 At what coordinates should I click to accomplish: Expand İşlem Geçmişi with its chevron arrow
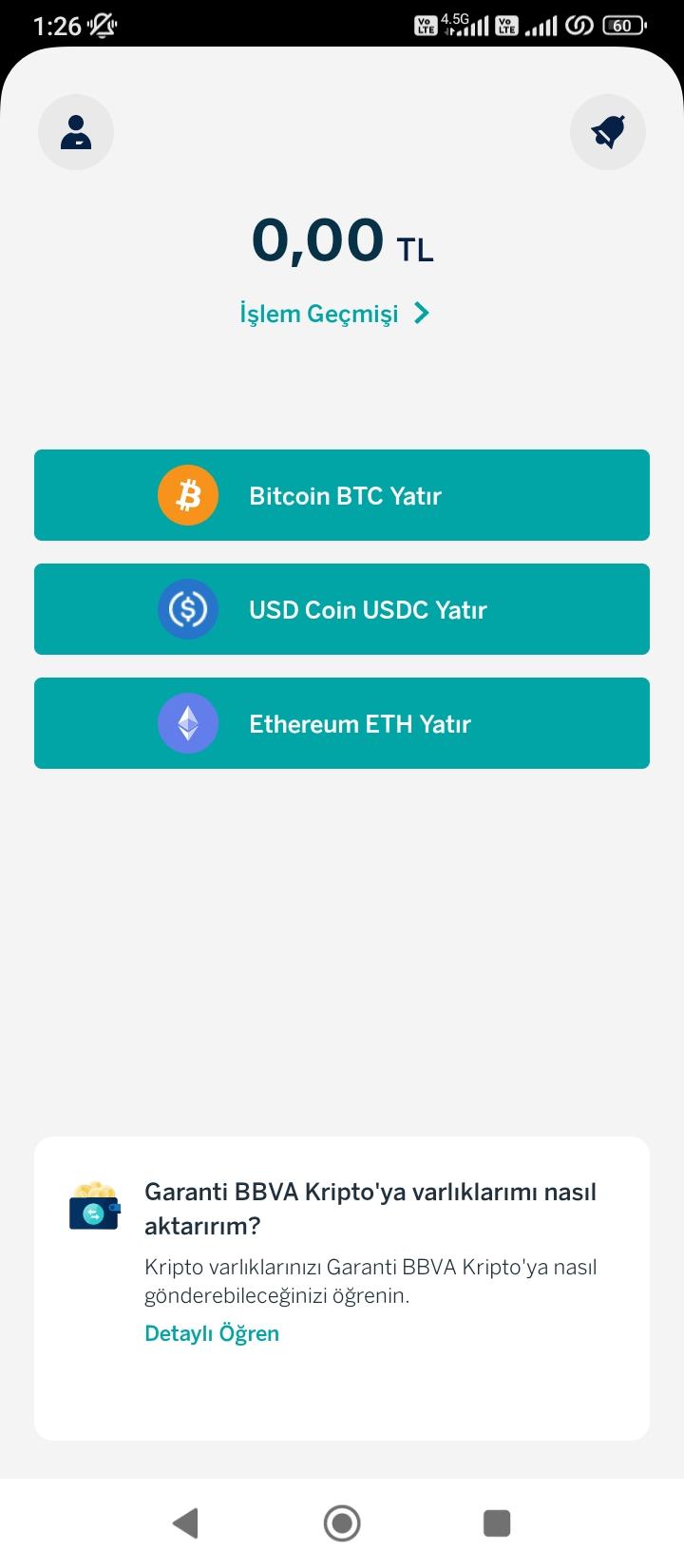coord(422,313)
